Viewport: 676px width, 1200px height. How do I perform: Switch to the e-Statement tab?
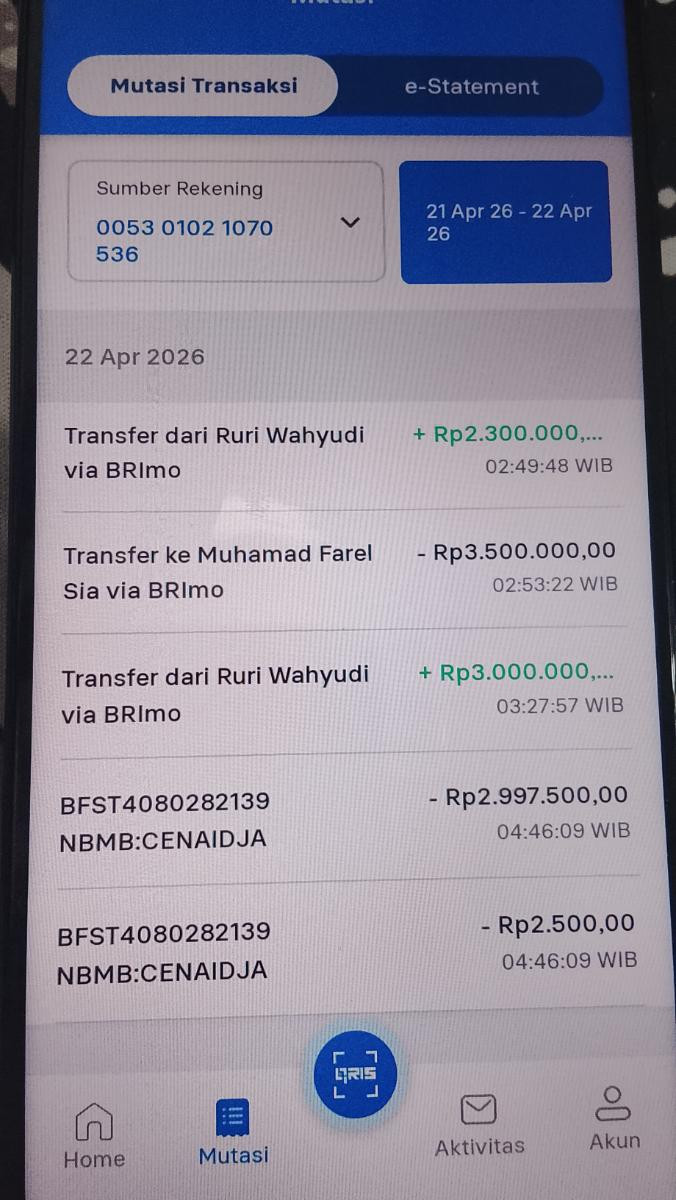click(471, 87)
